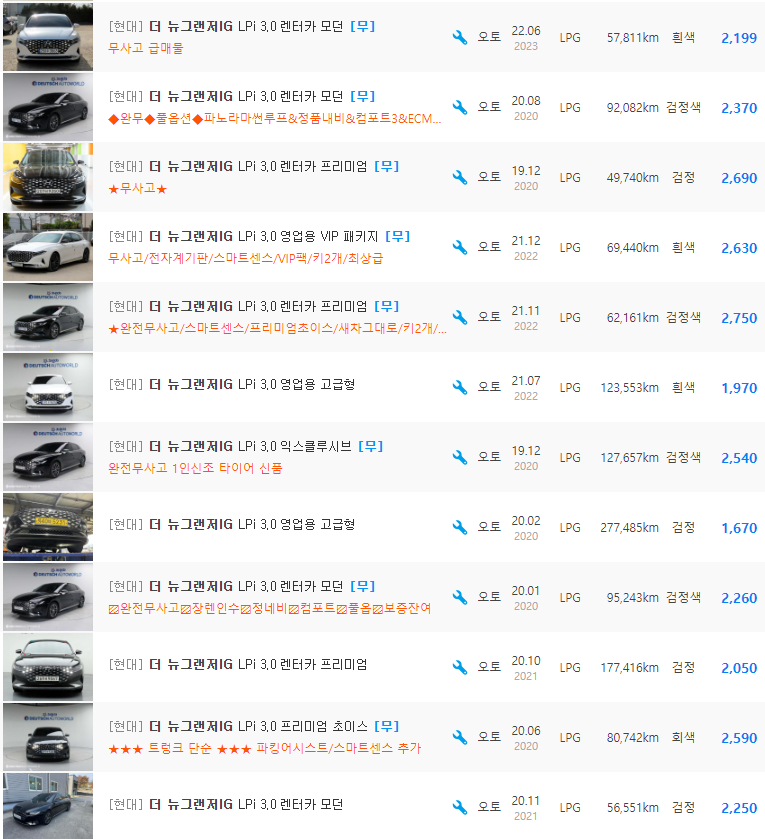The width and height of the screenshot is (765, 839).
Task: Click the [무] tag on the 익스클루시브 listing
Action: pos(370,446)
